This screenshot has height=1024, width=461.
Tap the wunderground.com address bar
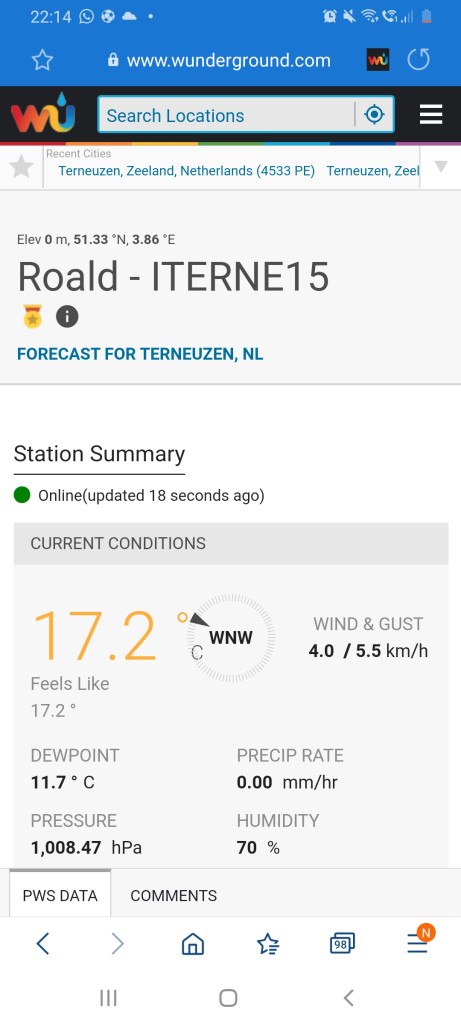[x=220, y=61]
